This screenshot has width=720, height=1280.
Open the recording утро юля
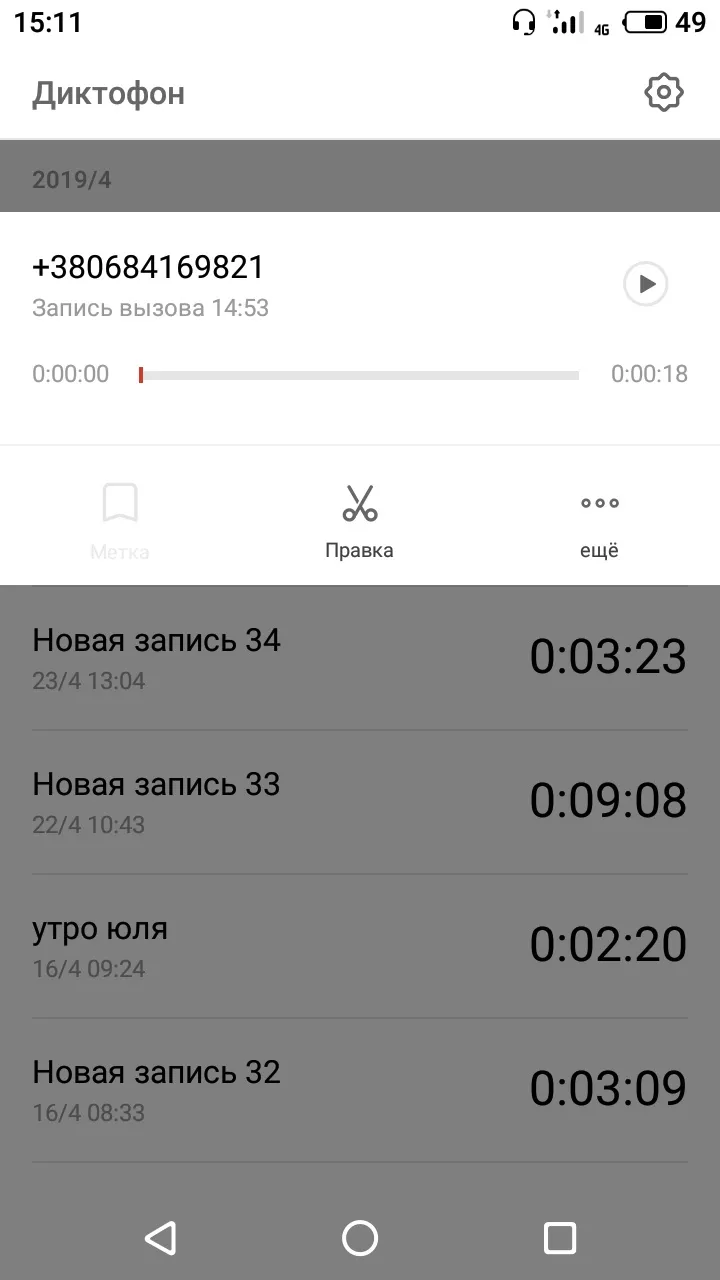coord(360,946)
